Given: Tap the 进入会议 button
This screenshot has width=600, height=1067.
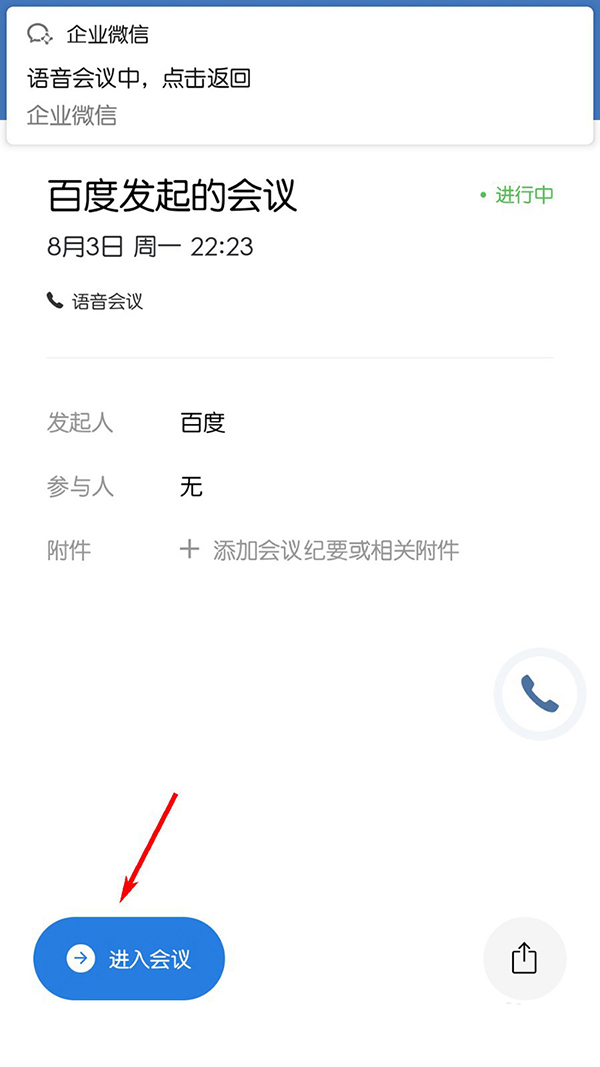Looking at the screenshot, I should (129, 958).
